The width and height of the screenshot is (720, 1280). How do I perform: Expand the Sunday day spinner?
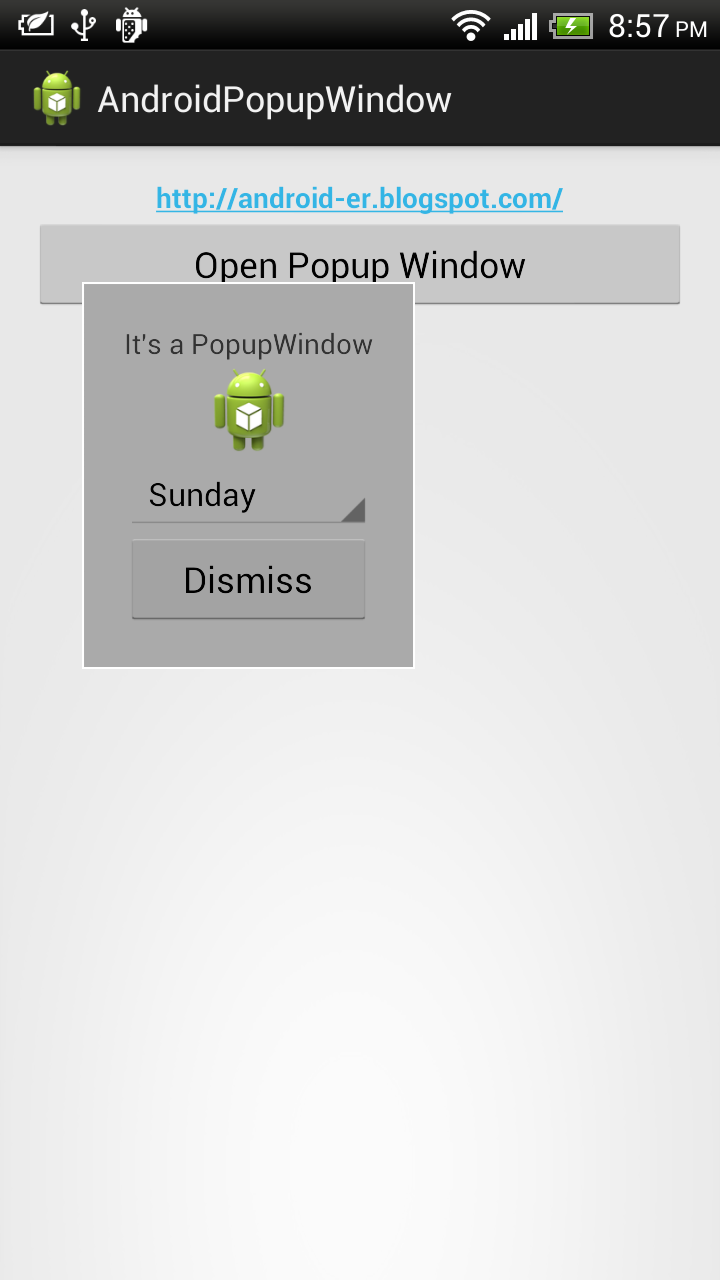(248, 496)
